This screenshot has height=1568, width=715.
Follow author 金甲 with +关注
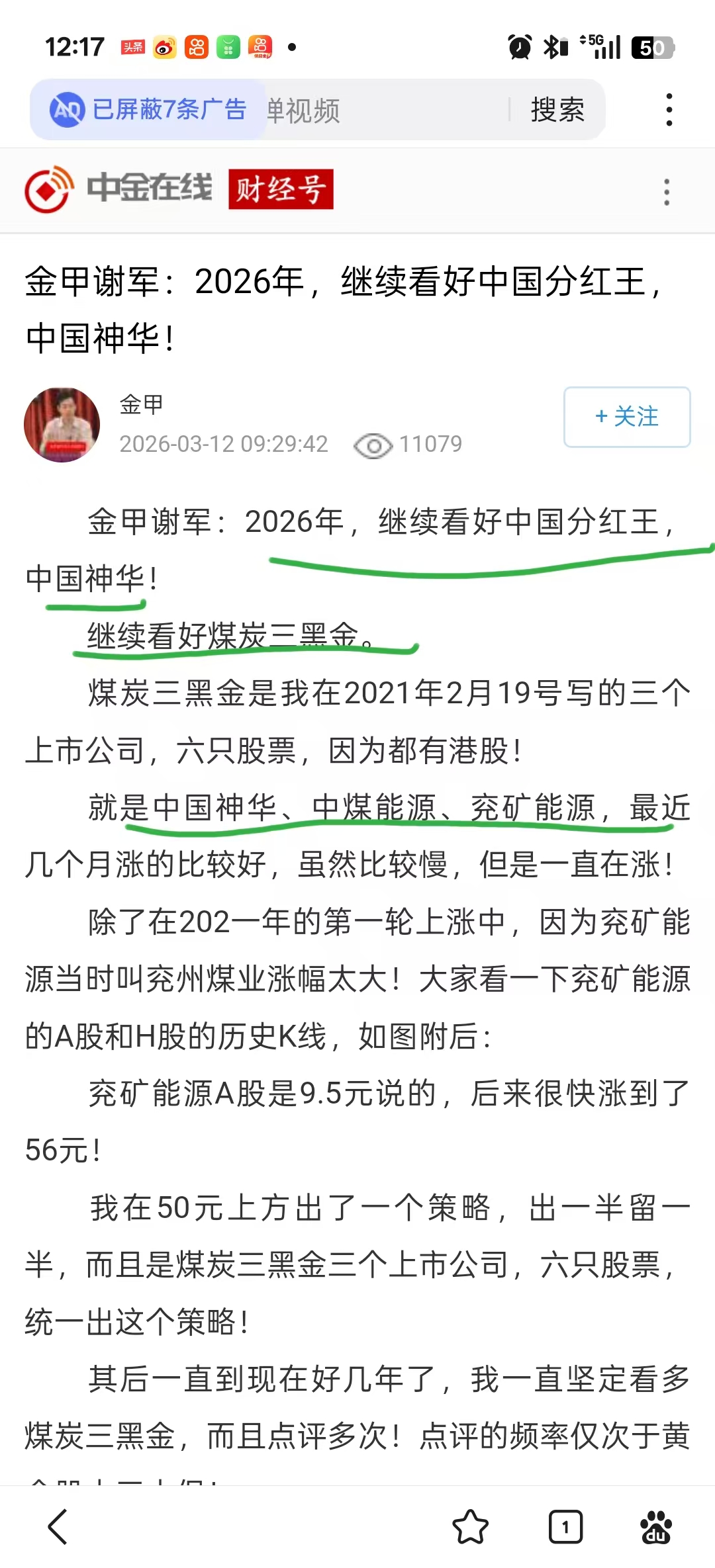(x=627, y=417)
